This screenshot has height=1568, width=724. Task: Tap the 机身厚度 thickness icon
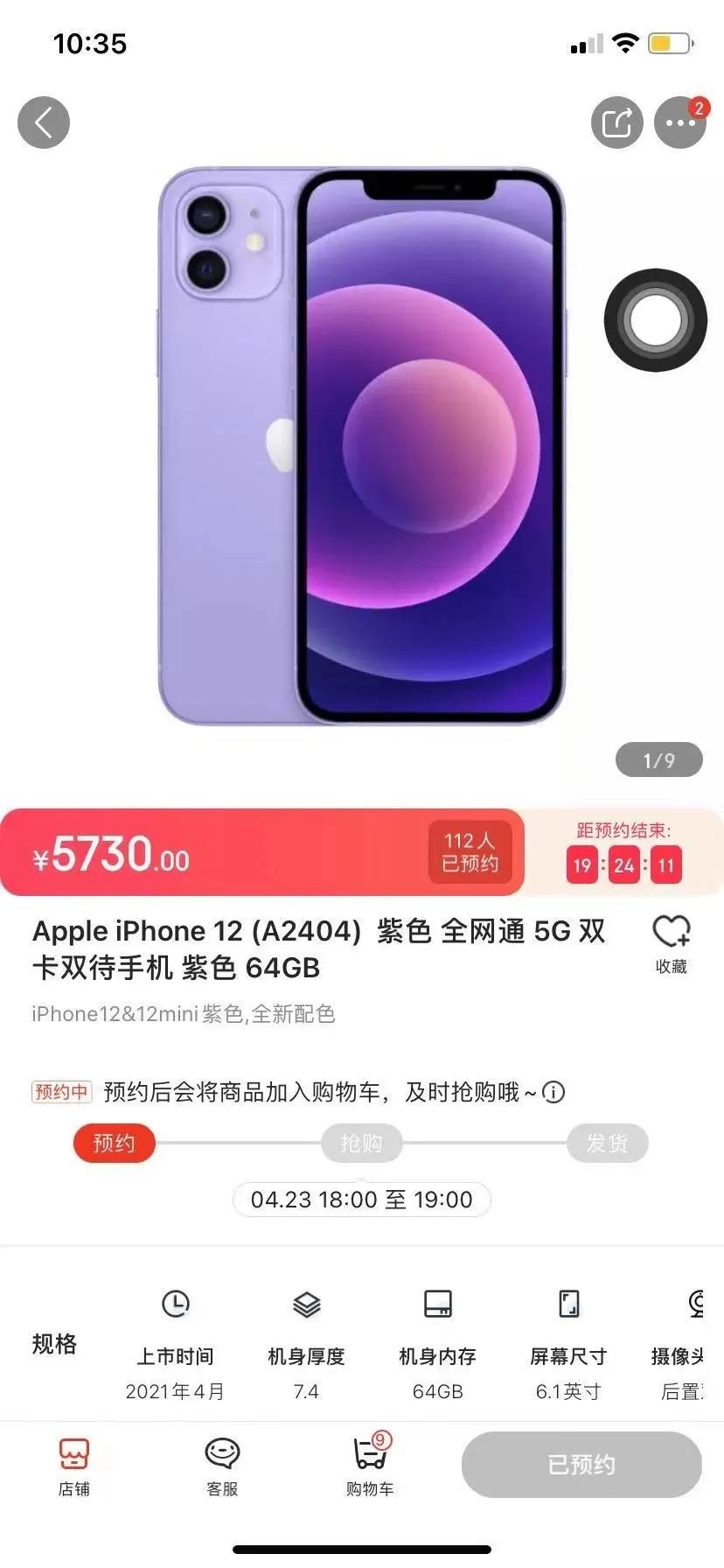click(306, 1305)
